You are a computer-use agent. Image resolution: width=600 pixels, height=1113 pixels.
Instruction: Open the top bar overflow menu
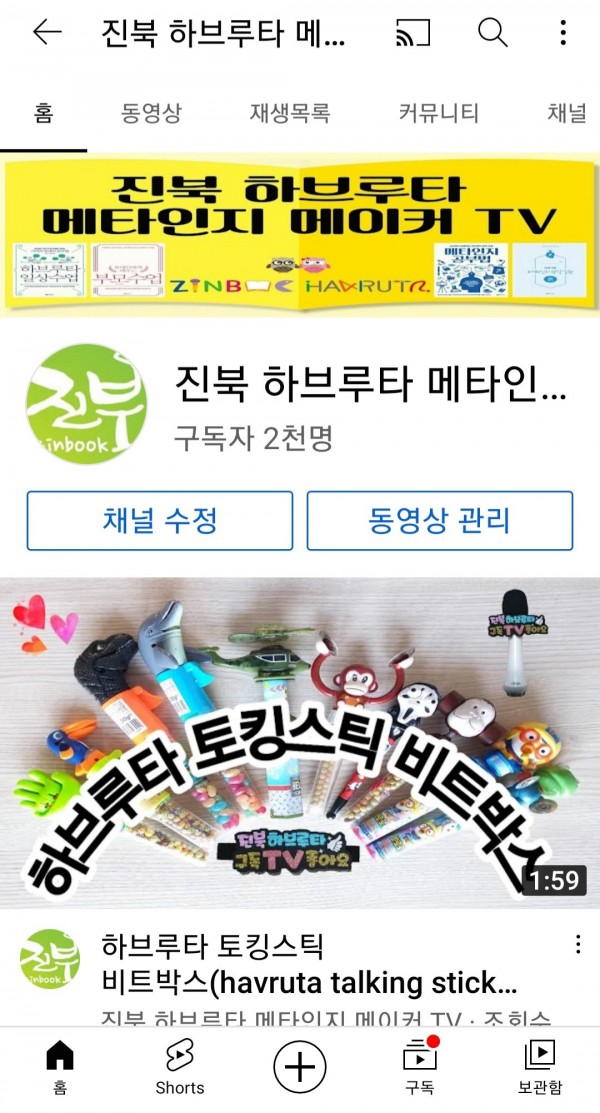click(x=563, y=33)
